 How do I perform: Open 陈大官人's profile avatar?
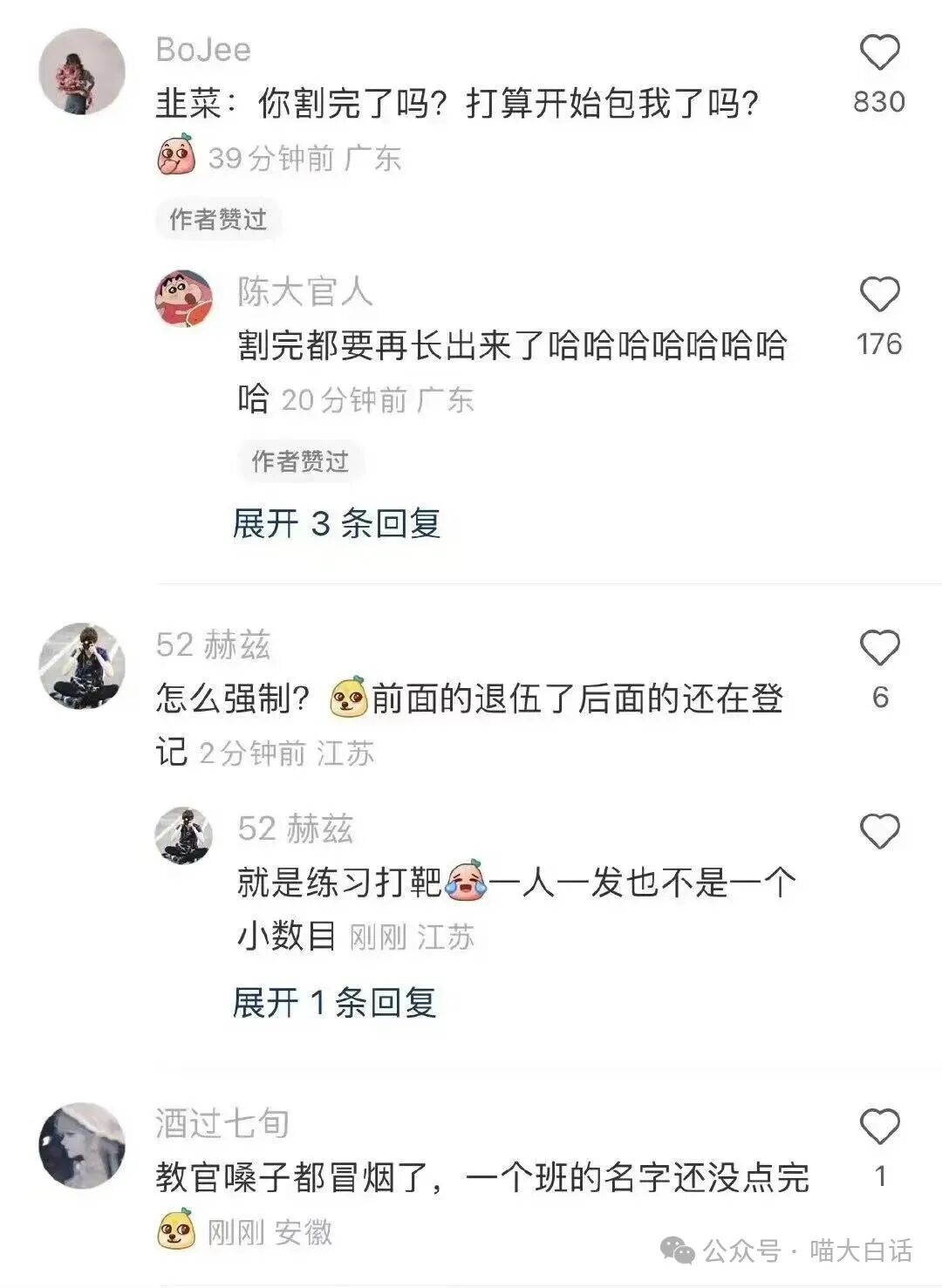184,298
